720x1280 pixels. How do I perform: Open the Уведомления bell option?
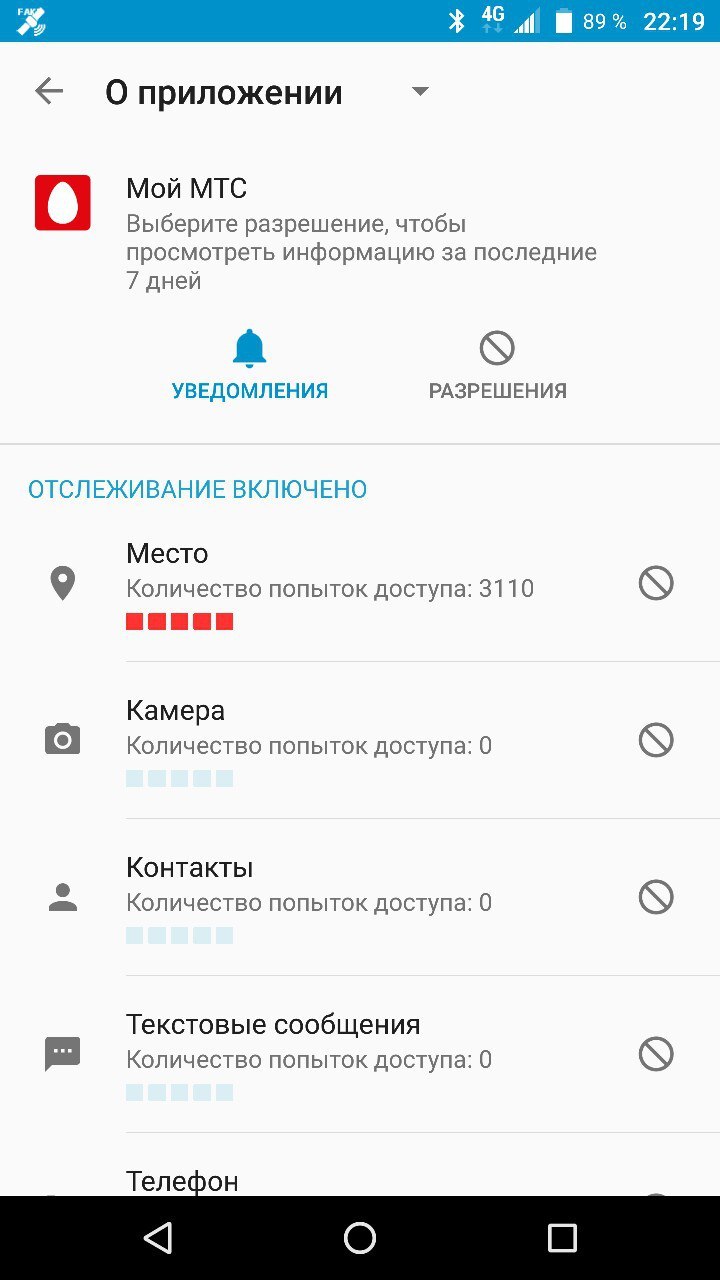click(250, 365)
